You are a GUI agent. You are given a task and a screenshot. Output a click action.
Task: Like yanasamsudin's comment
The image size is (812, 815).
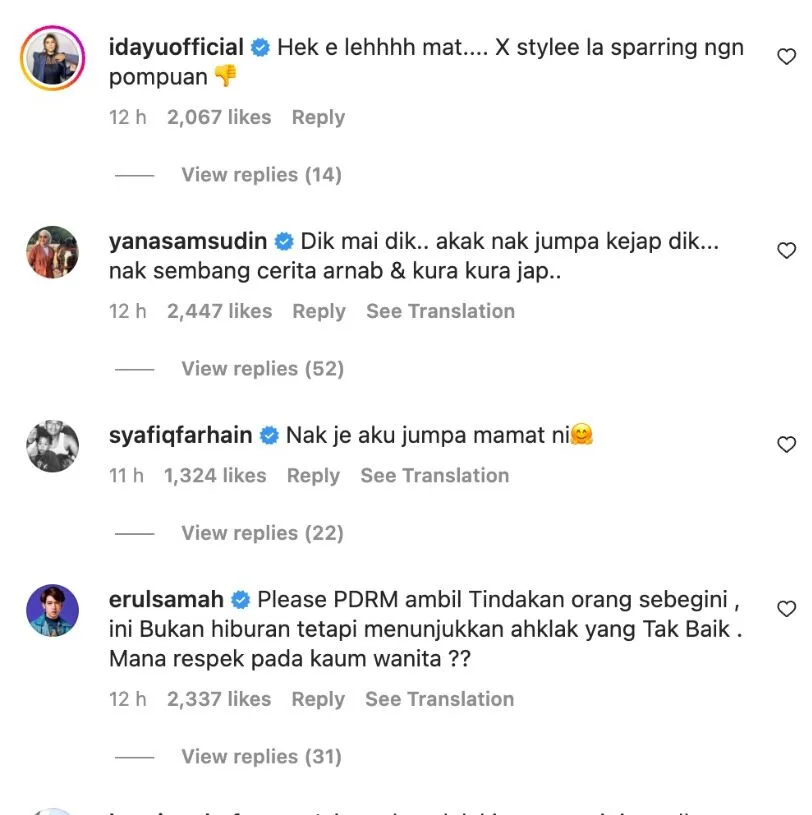787,251
